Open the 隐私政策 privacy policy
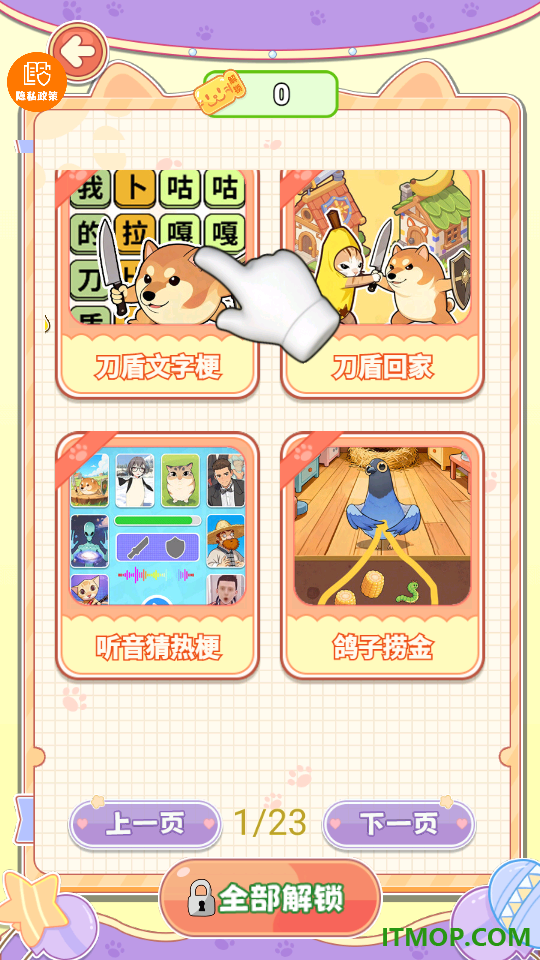Screen dimensions: 540x960 click(x=37, y=81)
